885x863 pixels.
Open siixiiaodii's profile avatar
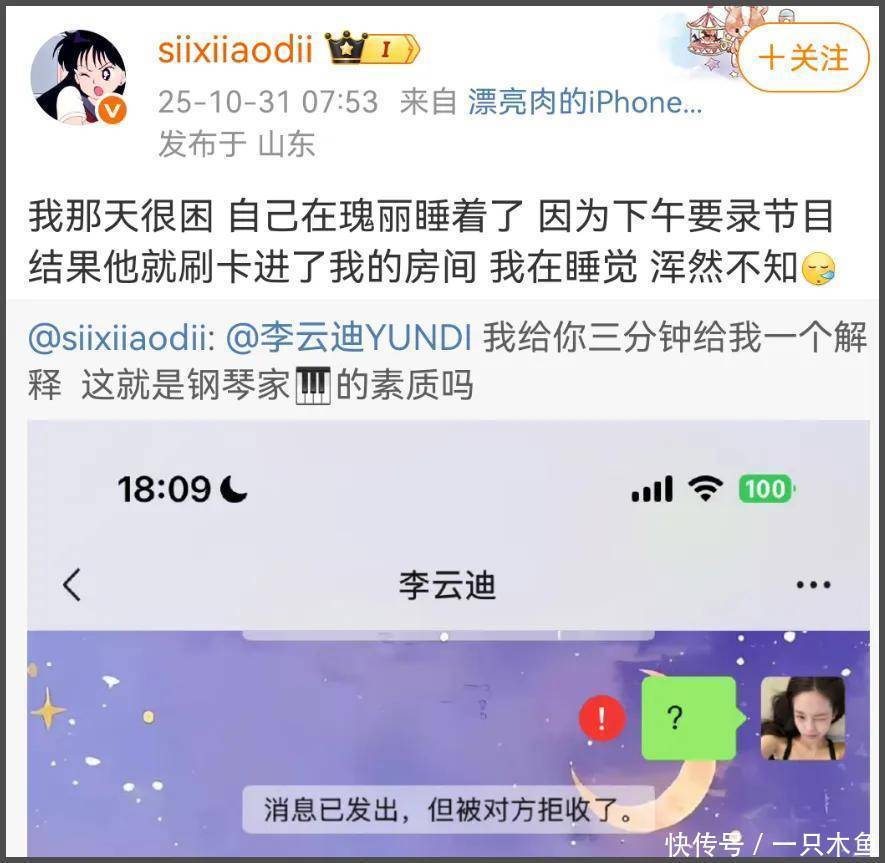tap(78, 79)
